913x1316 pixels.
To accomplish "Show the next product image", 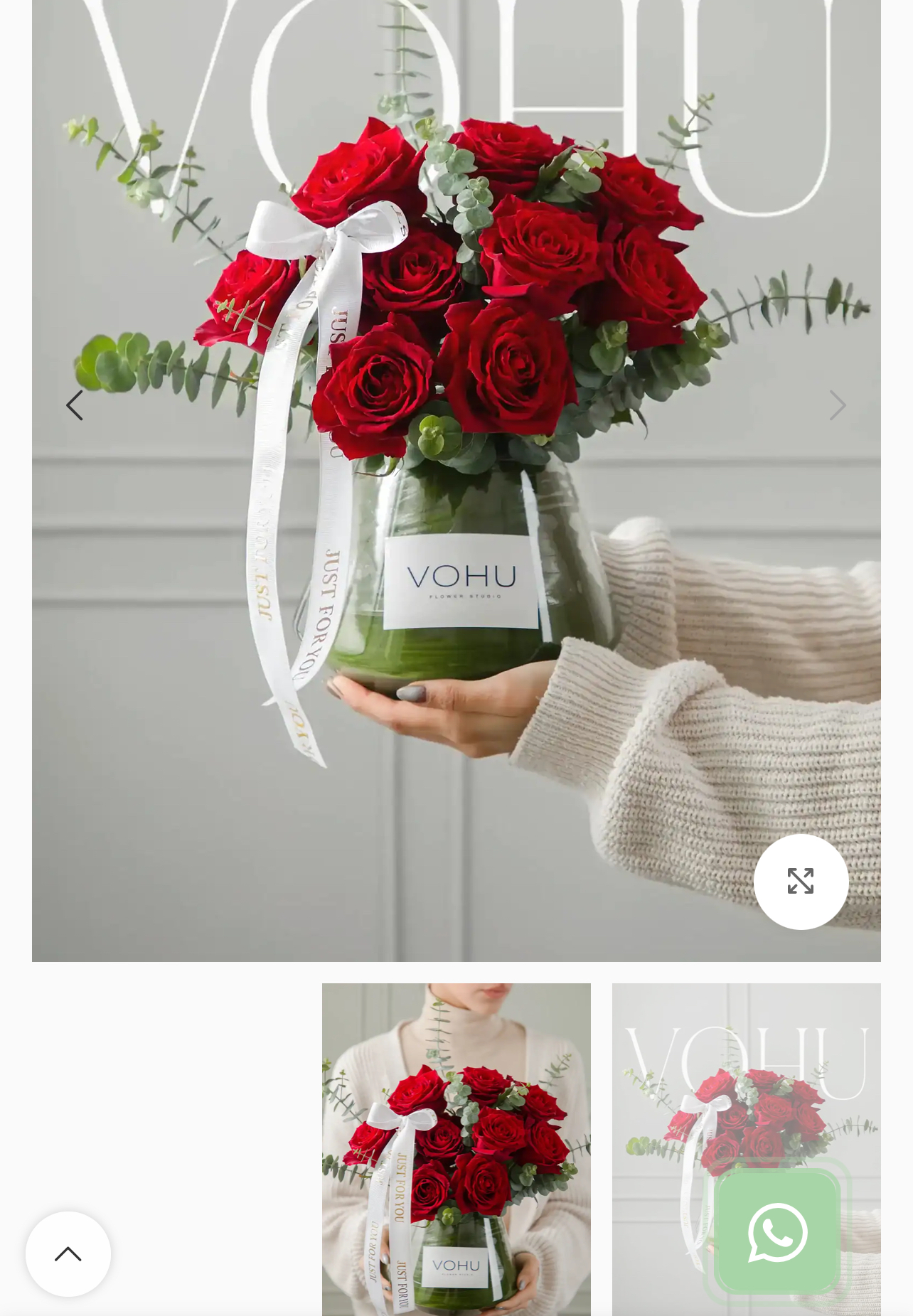I will pyautogui.click(x=838, y=405).
